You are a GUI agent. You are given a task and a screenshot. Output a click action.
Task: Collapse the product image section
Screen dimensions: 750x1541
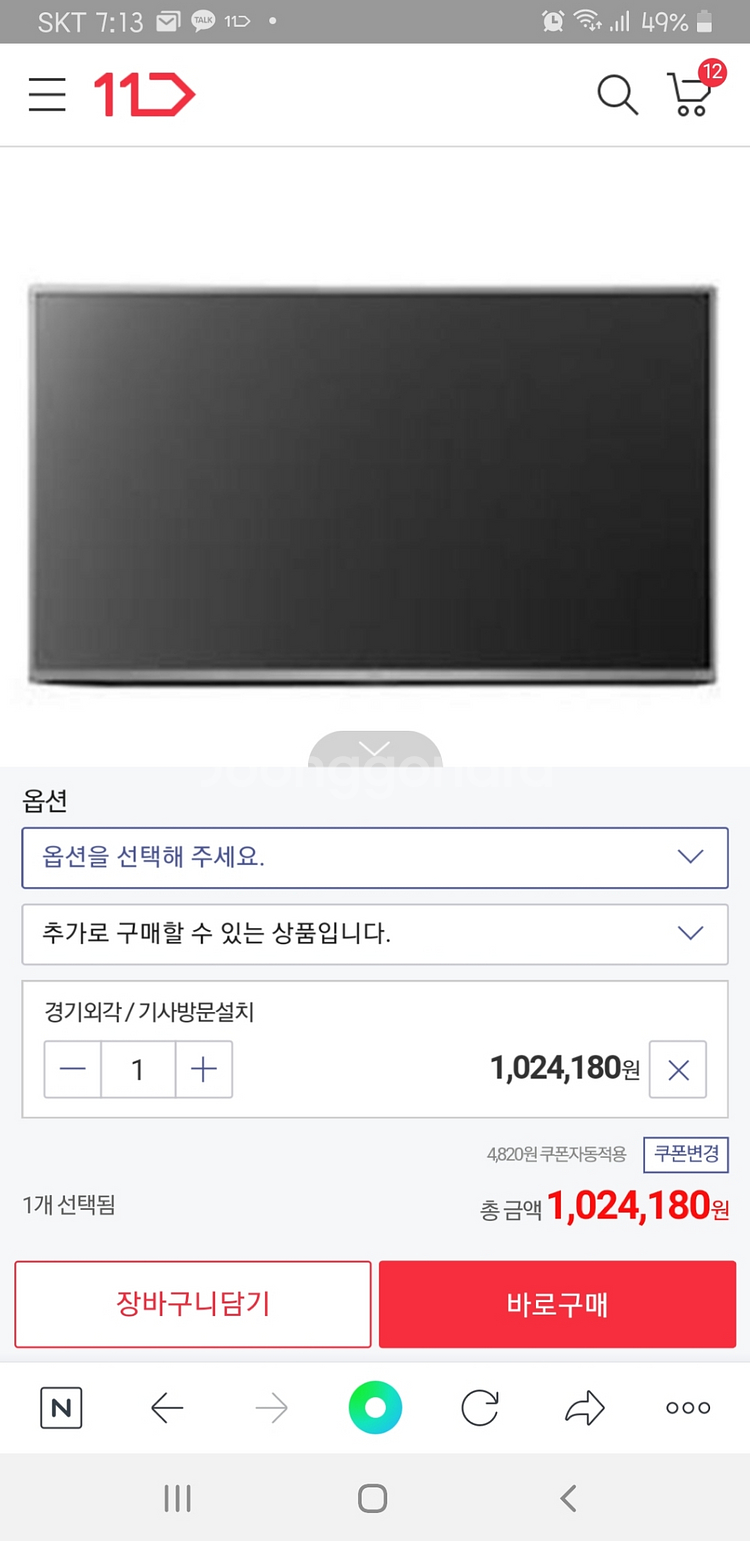pyautogui.click(x=374, y=748)
